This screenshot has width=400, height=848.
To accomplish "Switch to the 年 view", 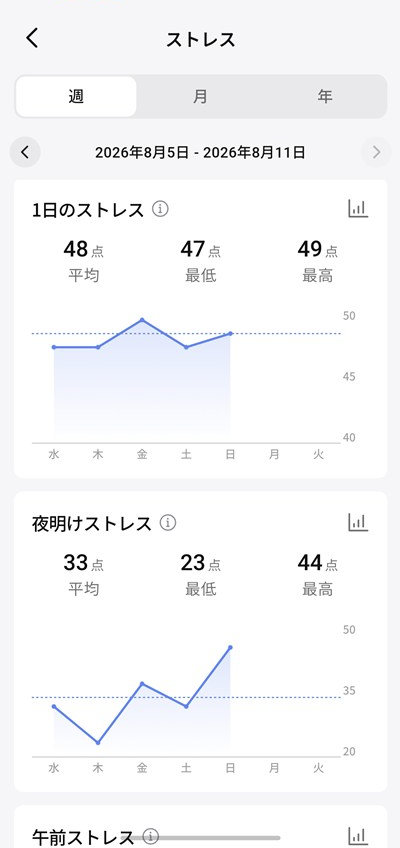I will pos(324,97).
